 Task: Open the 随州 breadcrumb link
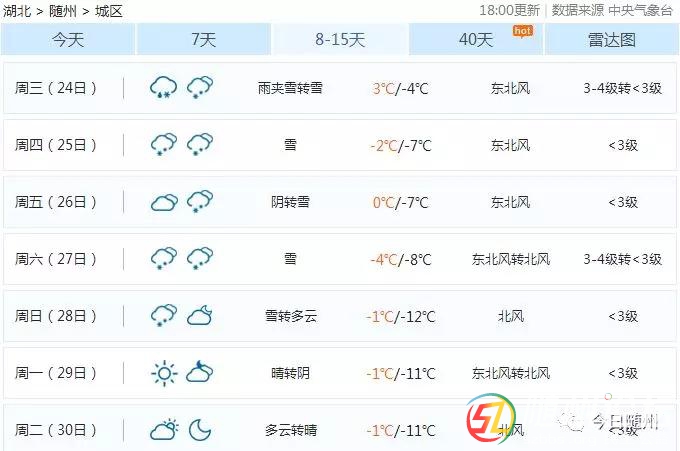tap(63, 11)
